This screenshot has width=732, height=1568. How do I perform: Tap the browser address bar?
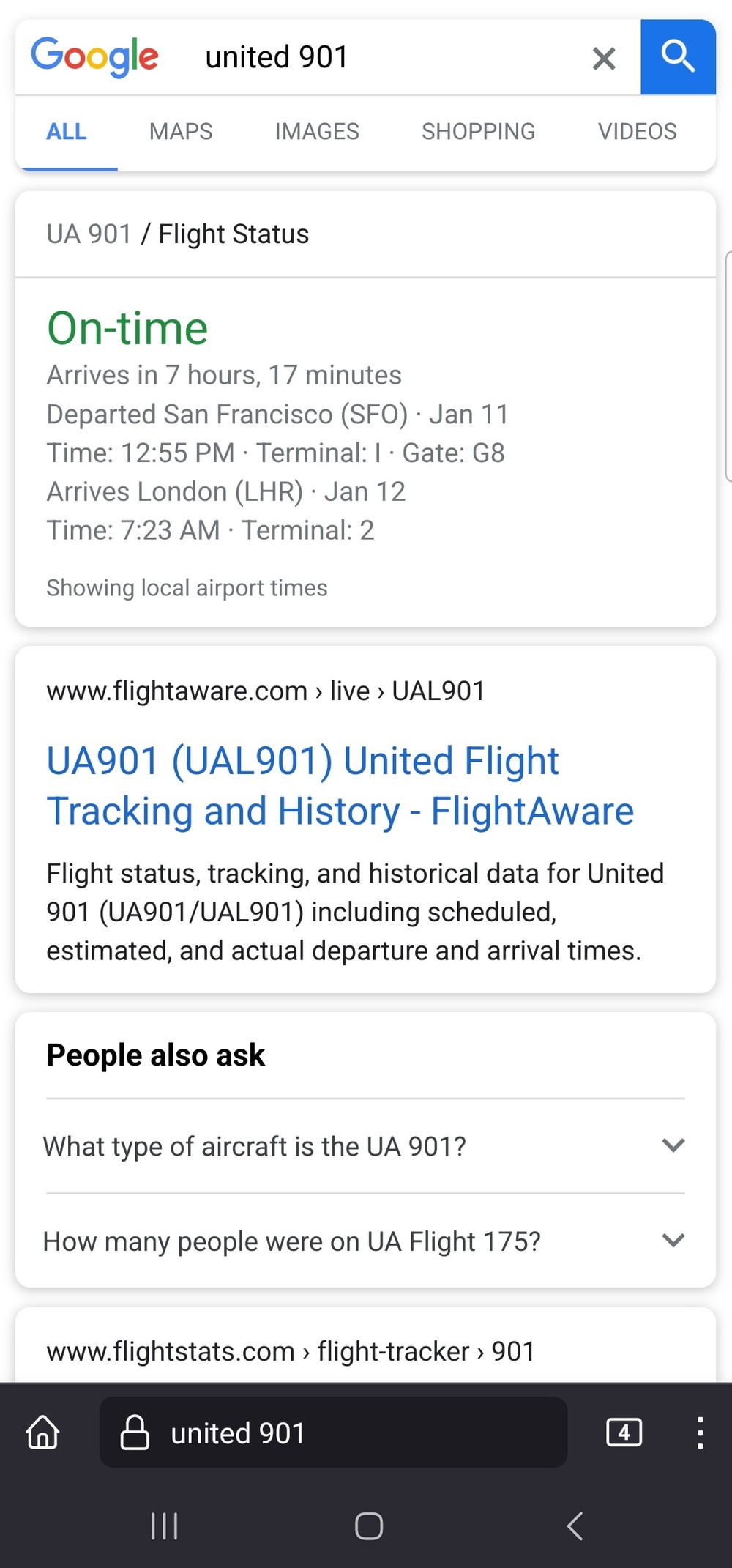pyautogui.click(x=333, y=1433)
